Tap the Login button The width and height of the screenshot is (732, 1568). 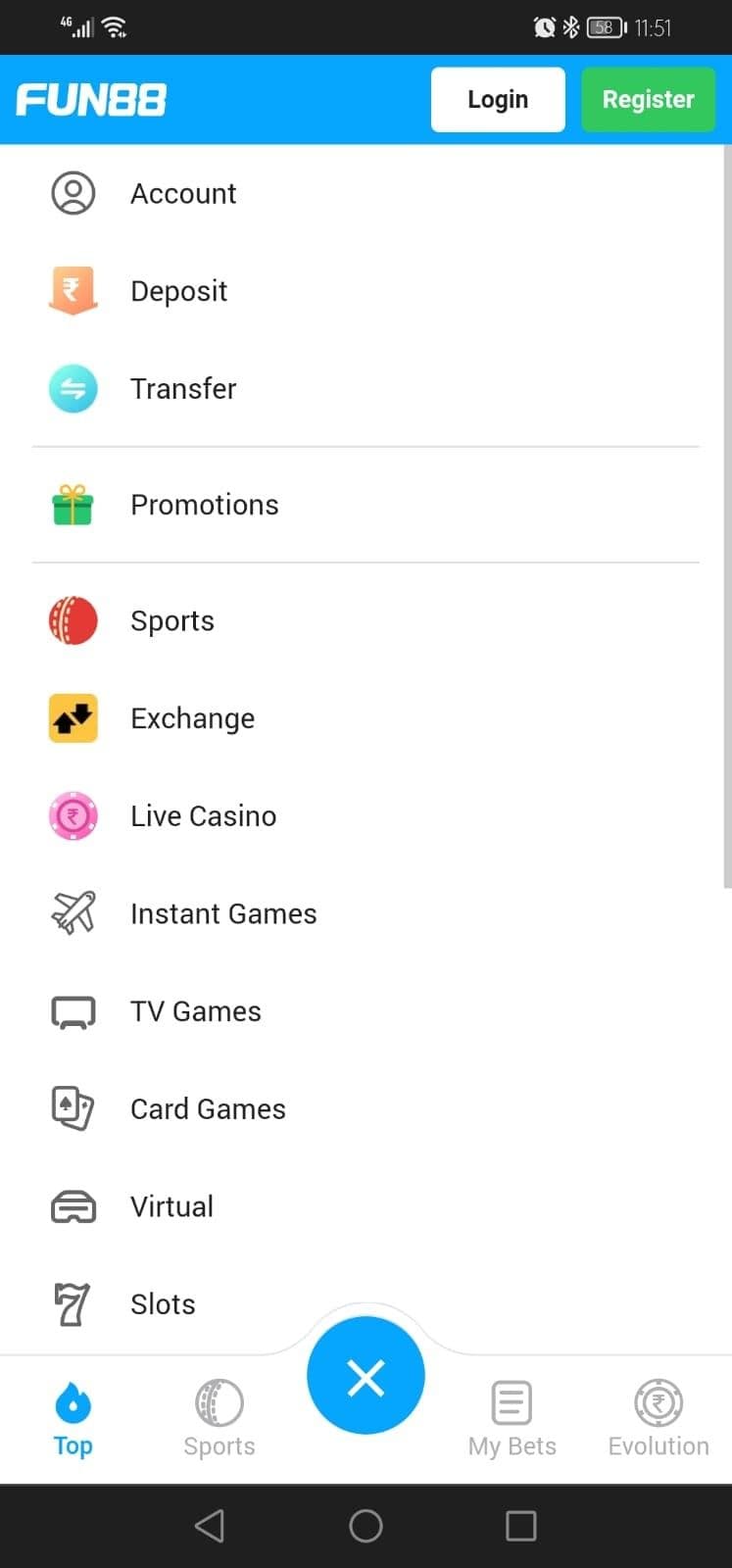498,99
